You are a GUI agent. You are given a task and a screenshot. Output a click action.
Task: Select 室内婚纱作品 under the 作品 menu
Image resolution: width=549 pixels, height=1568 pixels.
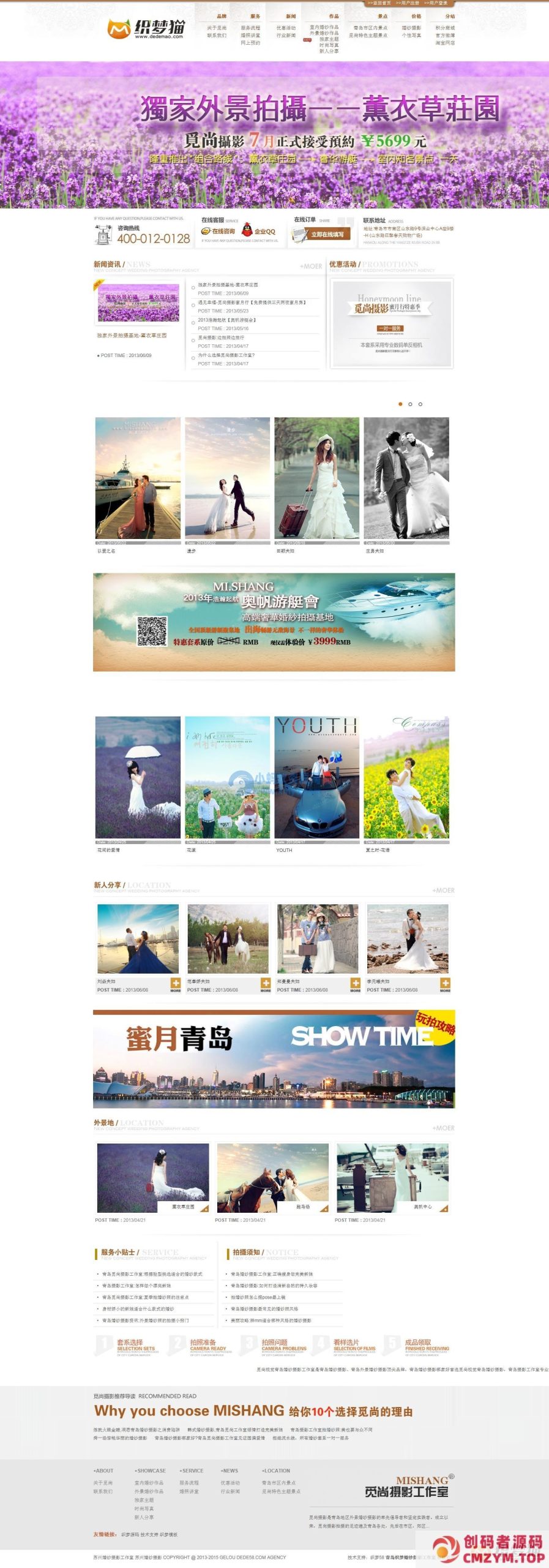point(324,27)
